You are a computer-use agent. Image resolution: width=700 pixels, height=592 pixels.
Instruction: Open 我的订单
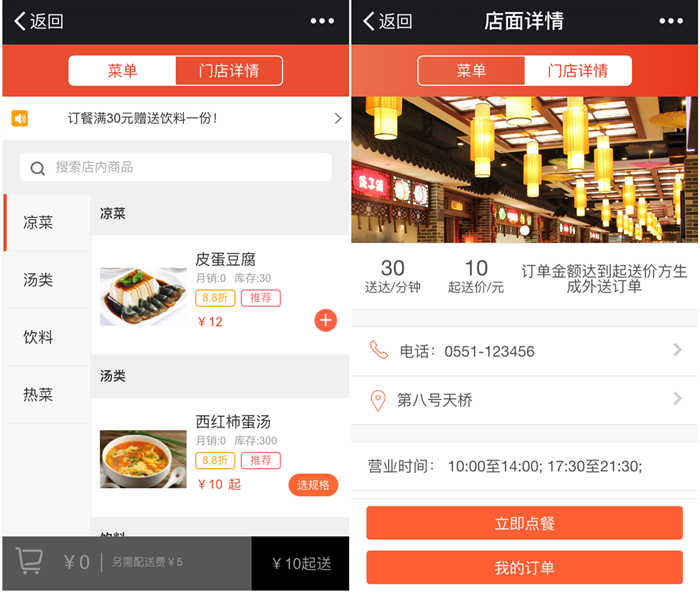(x=524, y=568)
